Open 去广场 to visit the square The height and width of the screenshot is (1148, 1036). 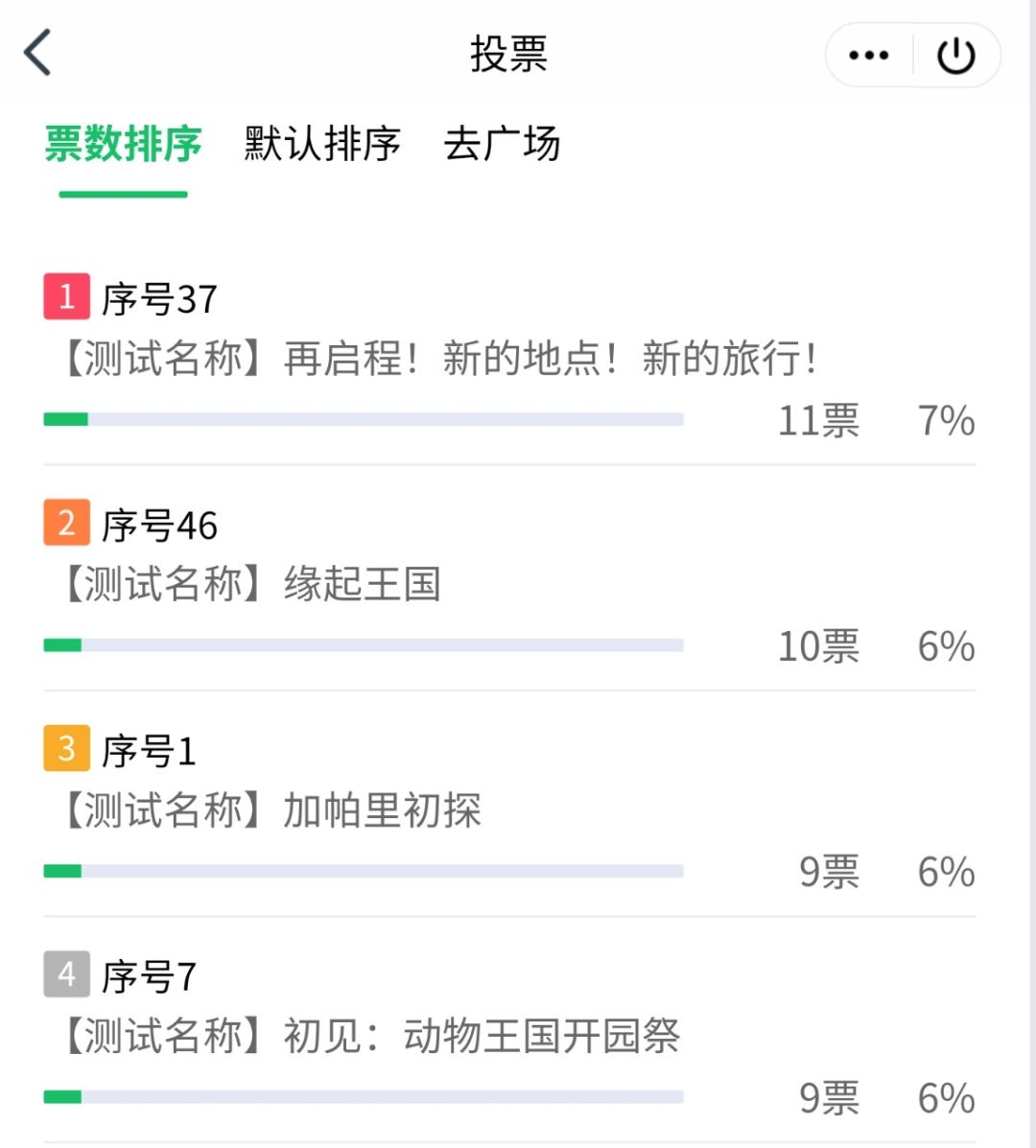[501, 144]
